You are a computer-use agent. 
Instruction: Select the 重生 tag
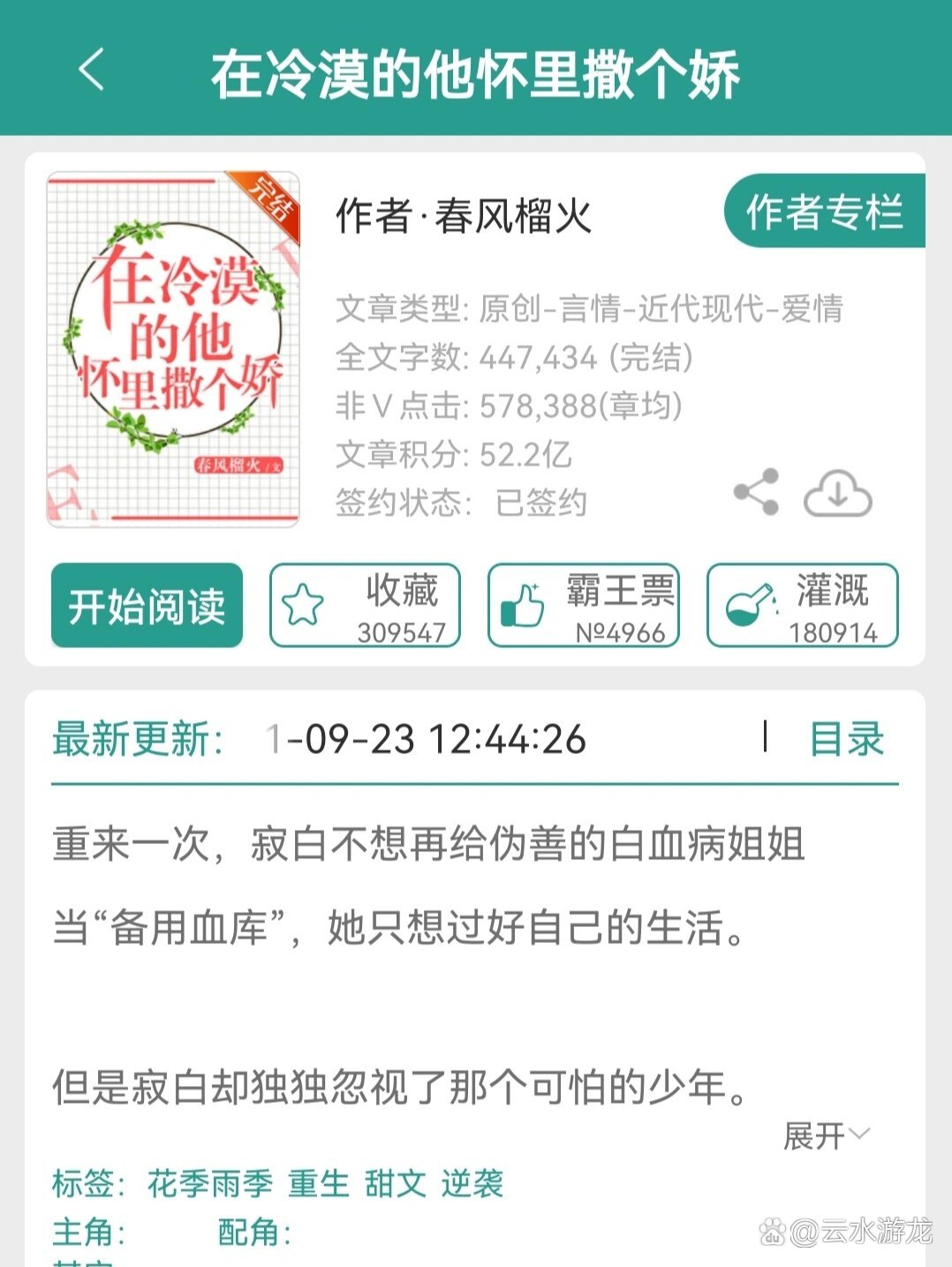(319, 1184)
